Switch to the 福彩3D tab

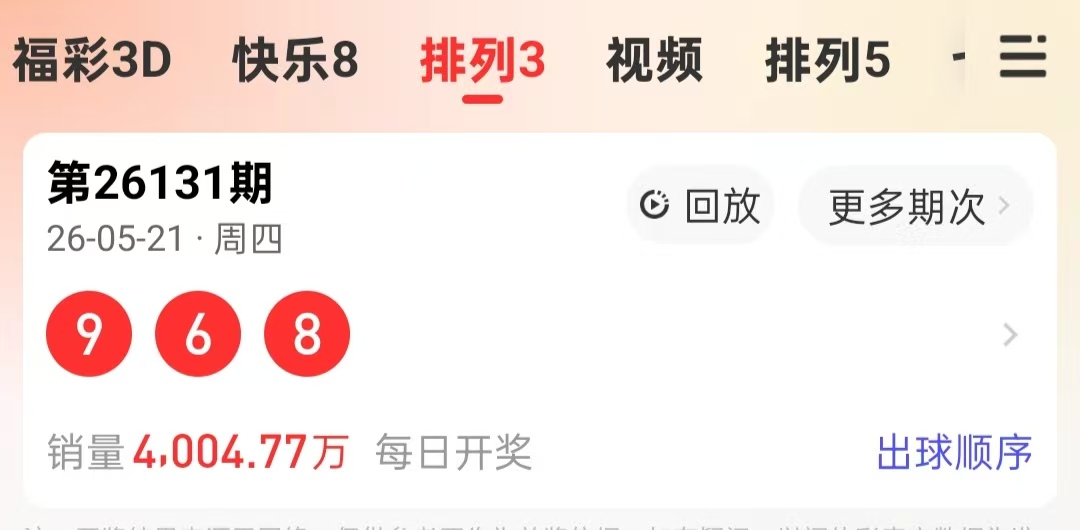click(x=92, y=60)
